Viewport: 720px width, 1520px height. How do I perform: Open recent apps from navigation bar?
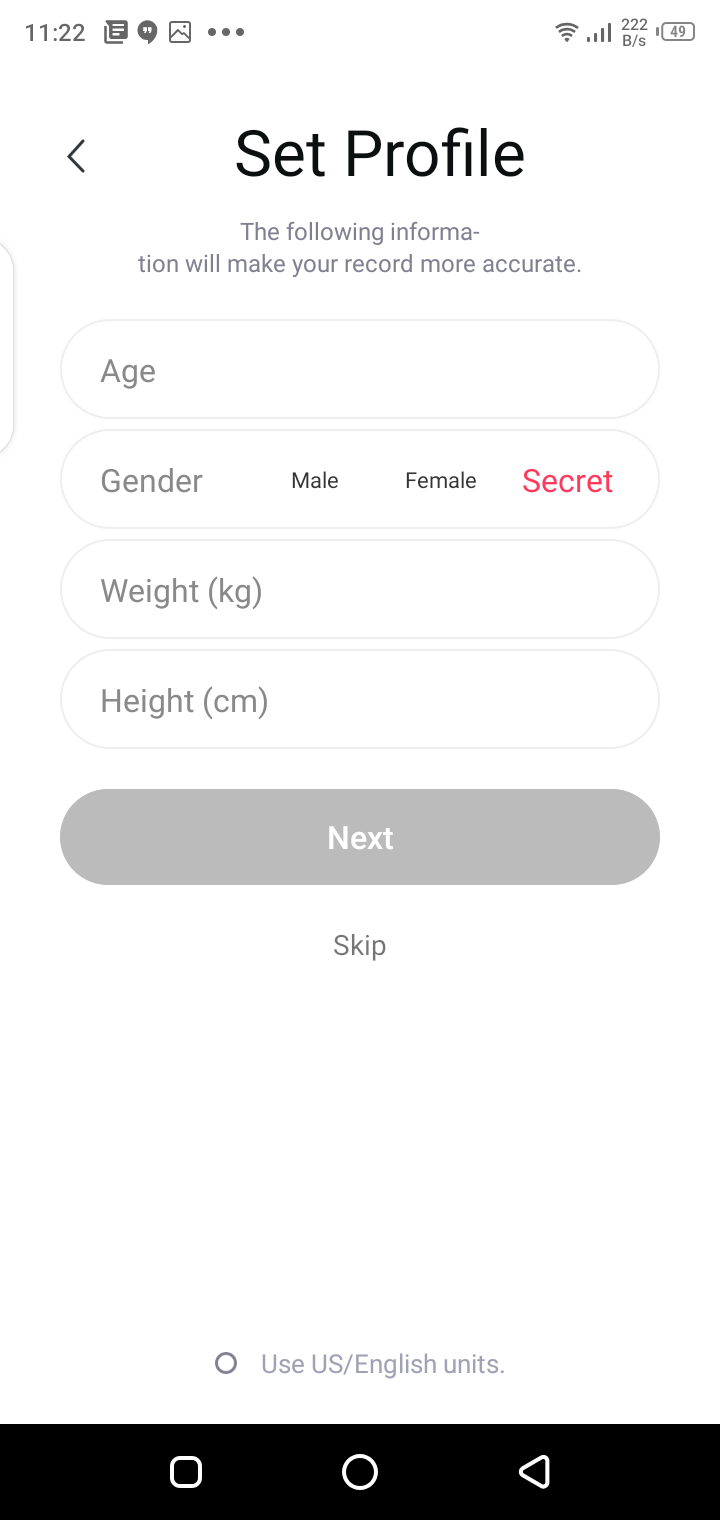pos(186,1472)
